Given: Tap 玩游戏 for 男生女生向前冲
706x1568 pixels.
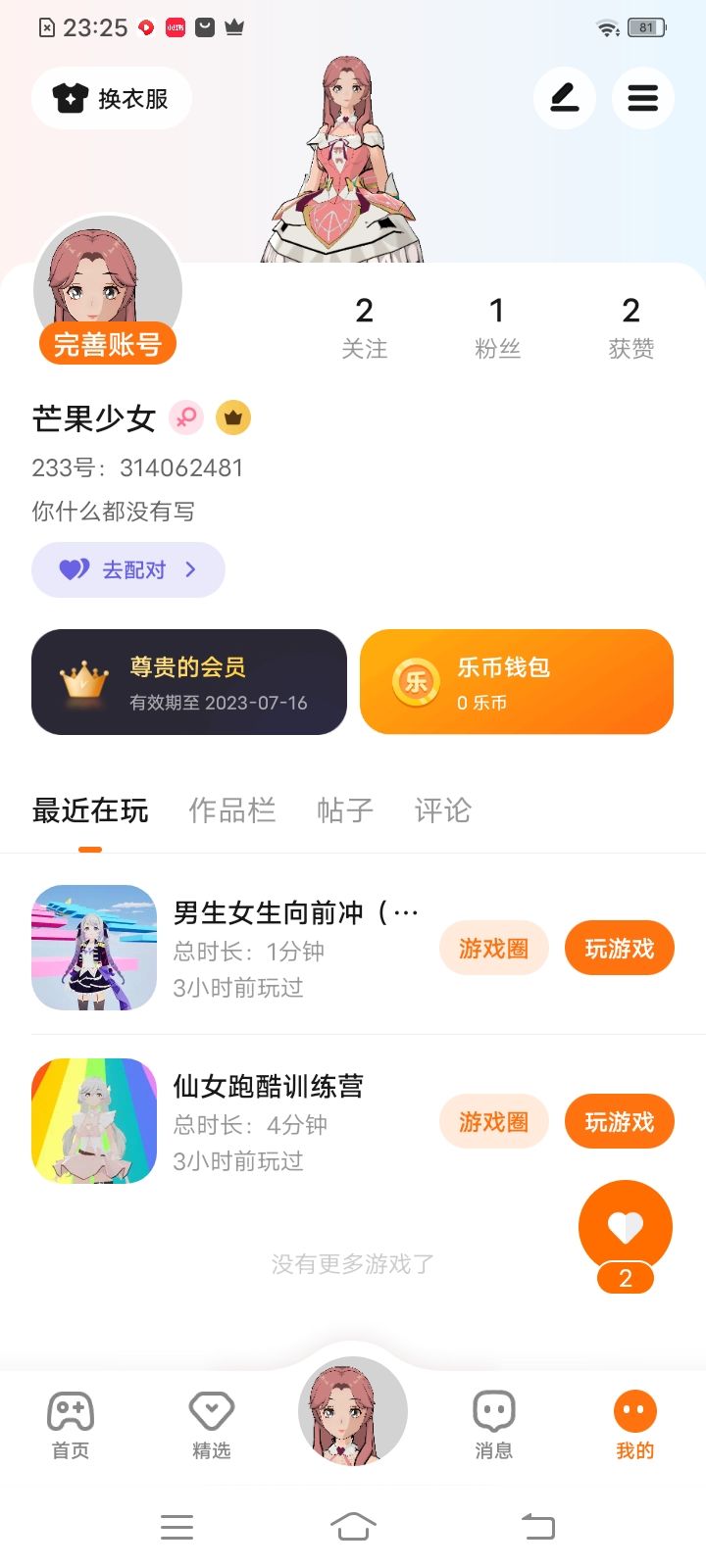Looking at the screenshot, I should tap(619, 949).
